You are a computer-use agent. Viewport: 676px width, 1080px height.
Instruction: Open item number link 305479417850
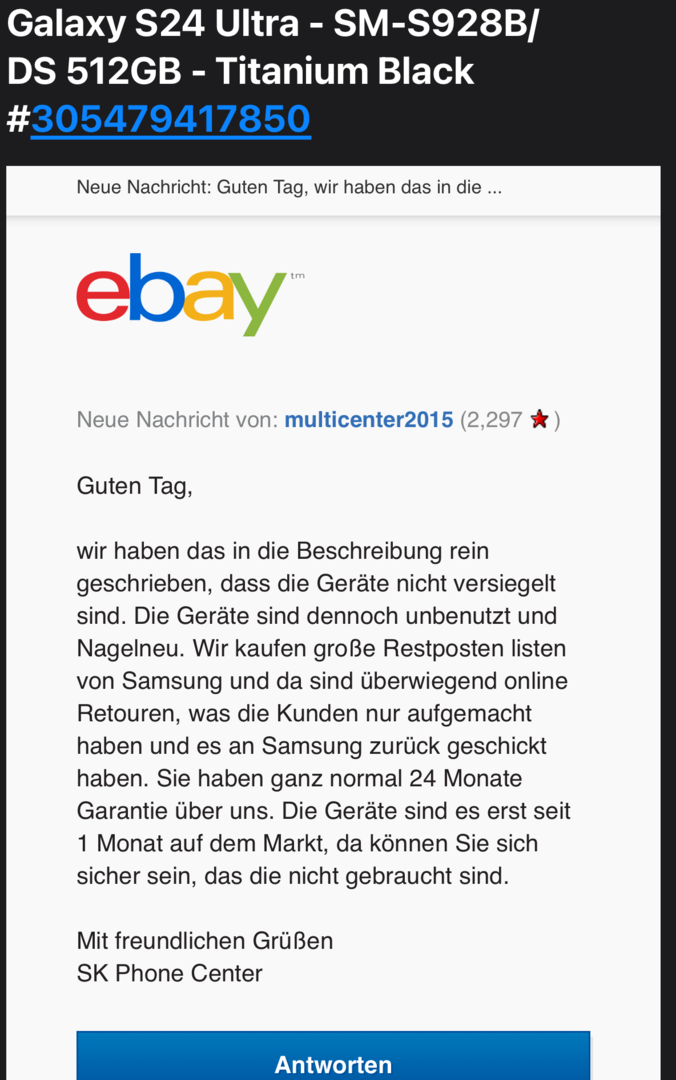[x=171, y=119]
